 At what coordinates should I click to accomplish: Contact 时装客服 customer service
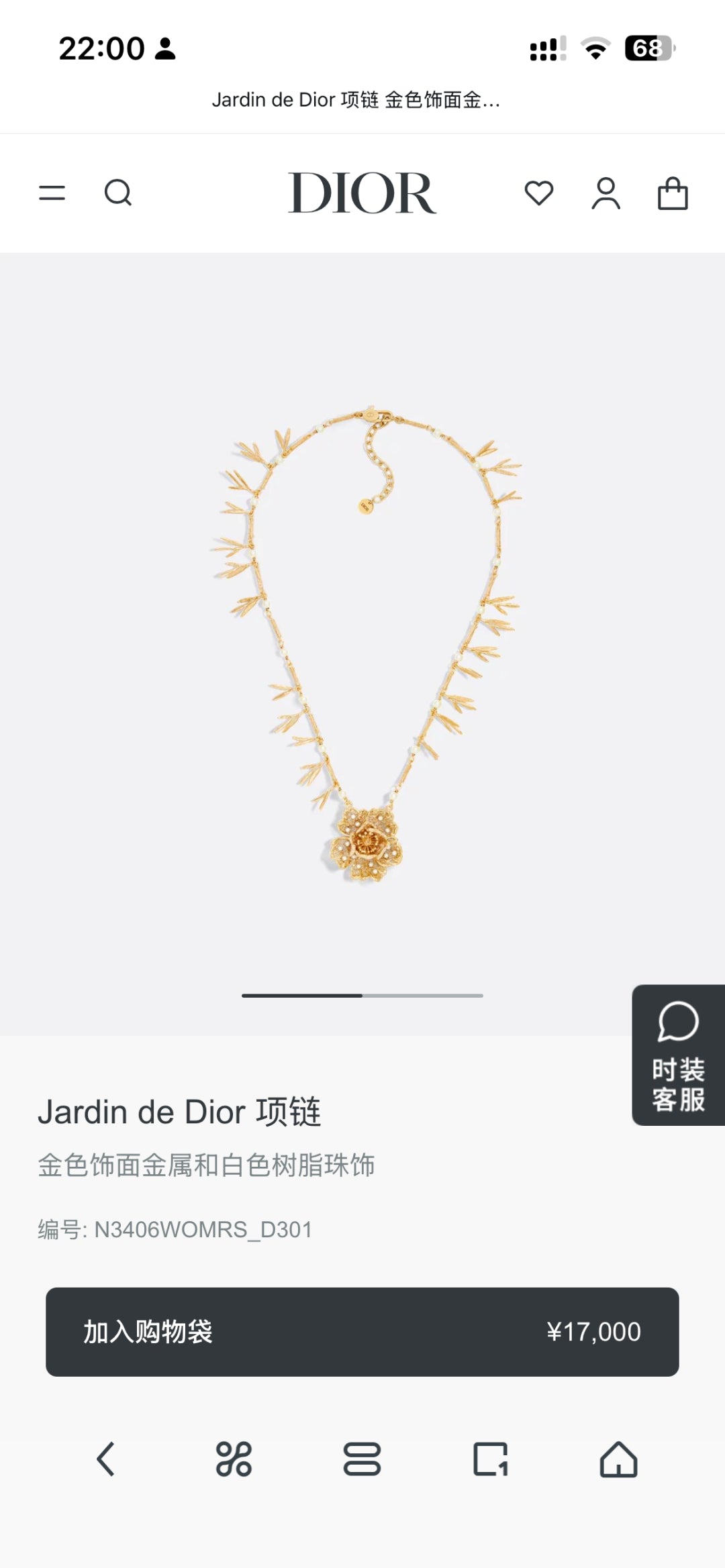pyautogui.click(x=678, y=1055)
